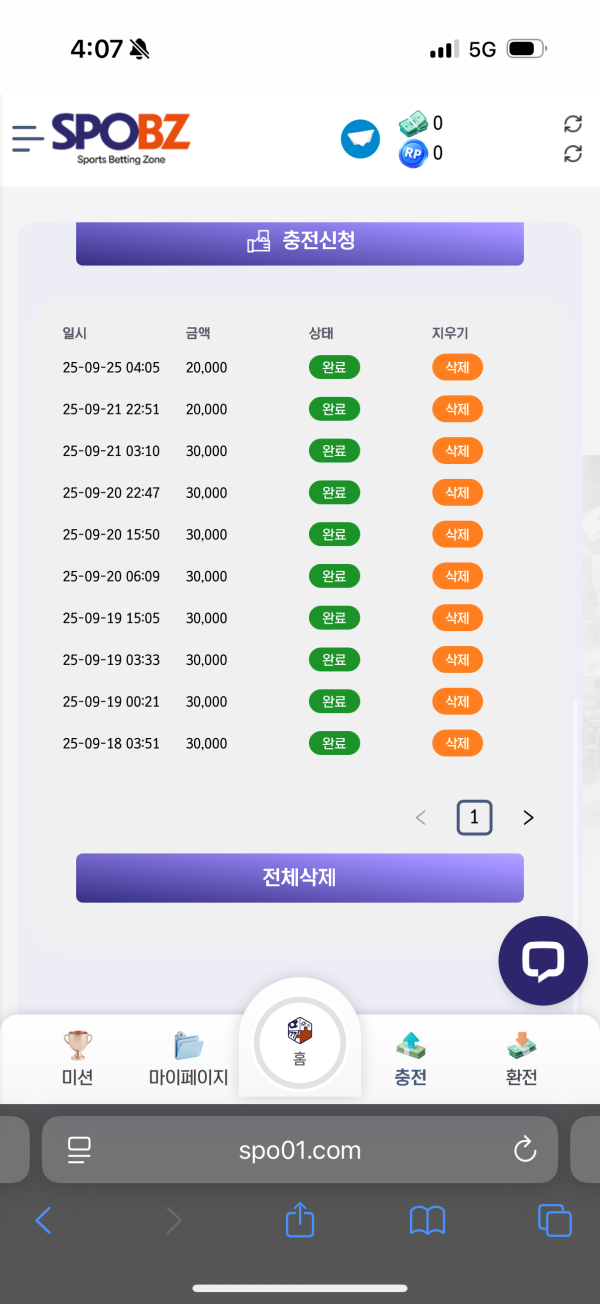Delete the 25-09-25 04:05 record

click(x=457, y=367)
